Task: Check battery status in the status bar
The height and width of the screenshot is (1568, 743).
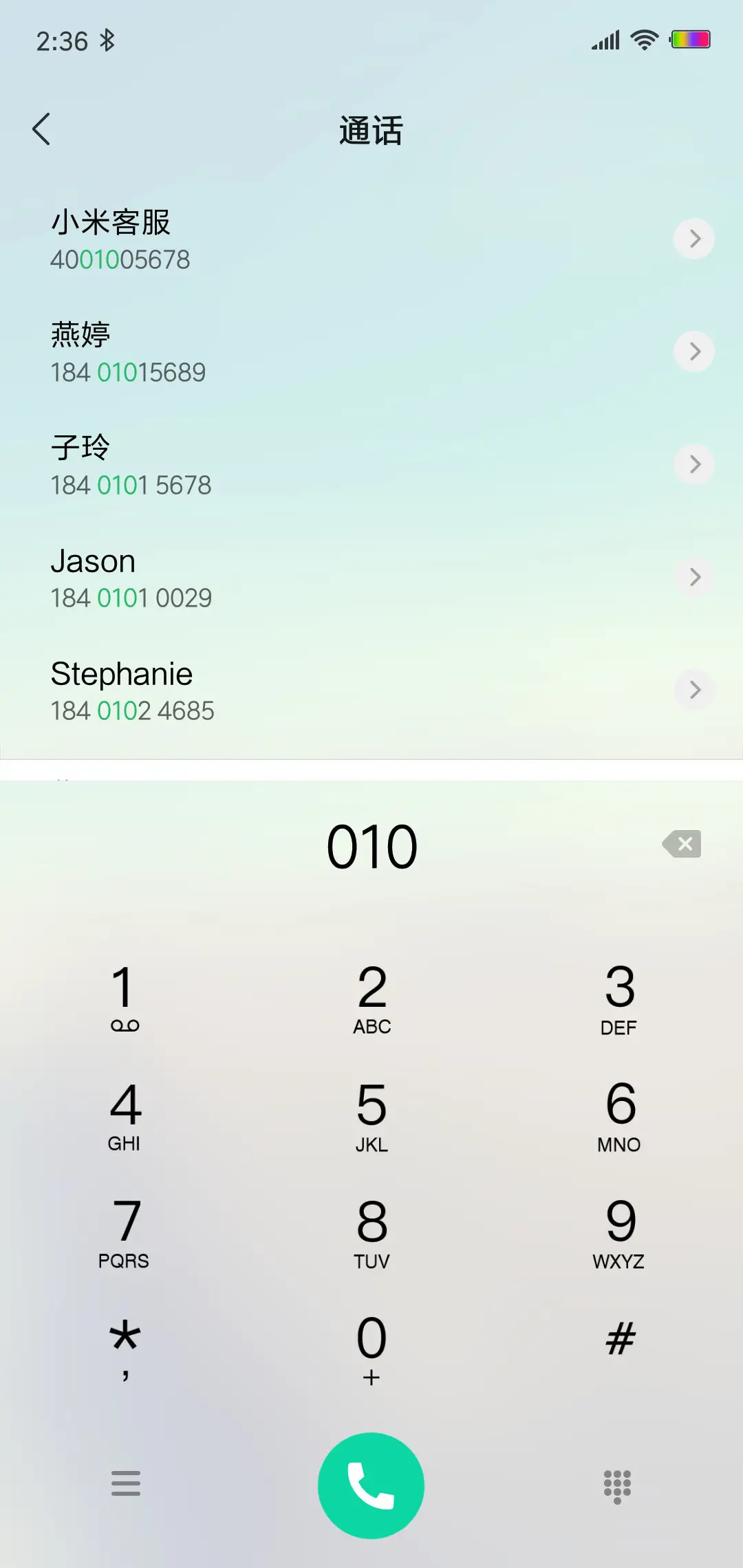Action: coord(690,40)
